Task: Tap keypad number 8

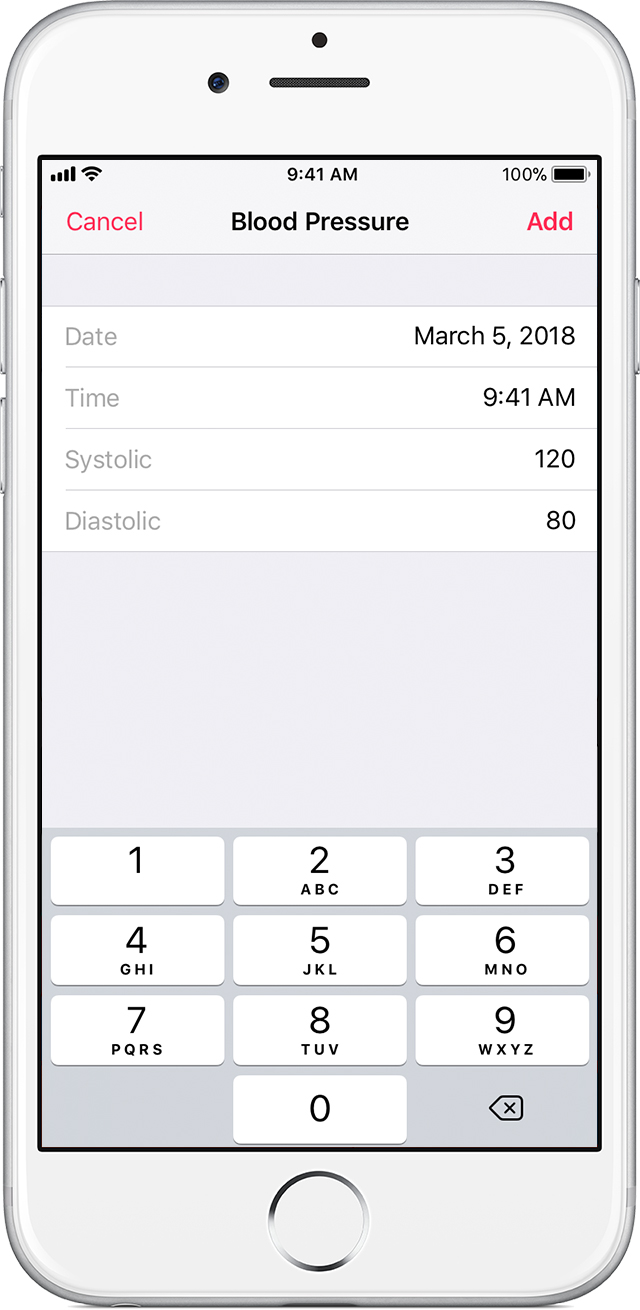Action: tap(320, 1030)
